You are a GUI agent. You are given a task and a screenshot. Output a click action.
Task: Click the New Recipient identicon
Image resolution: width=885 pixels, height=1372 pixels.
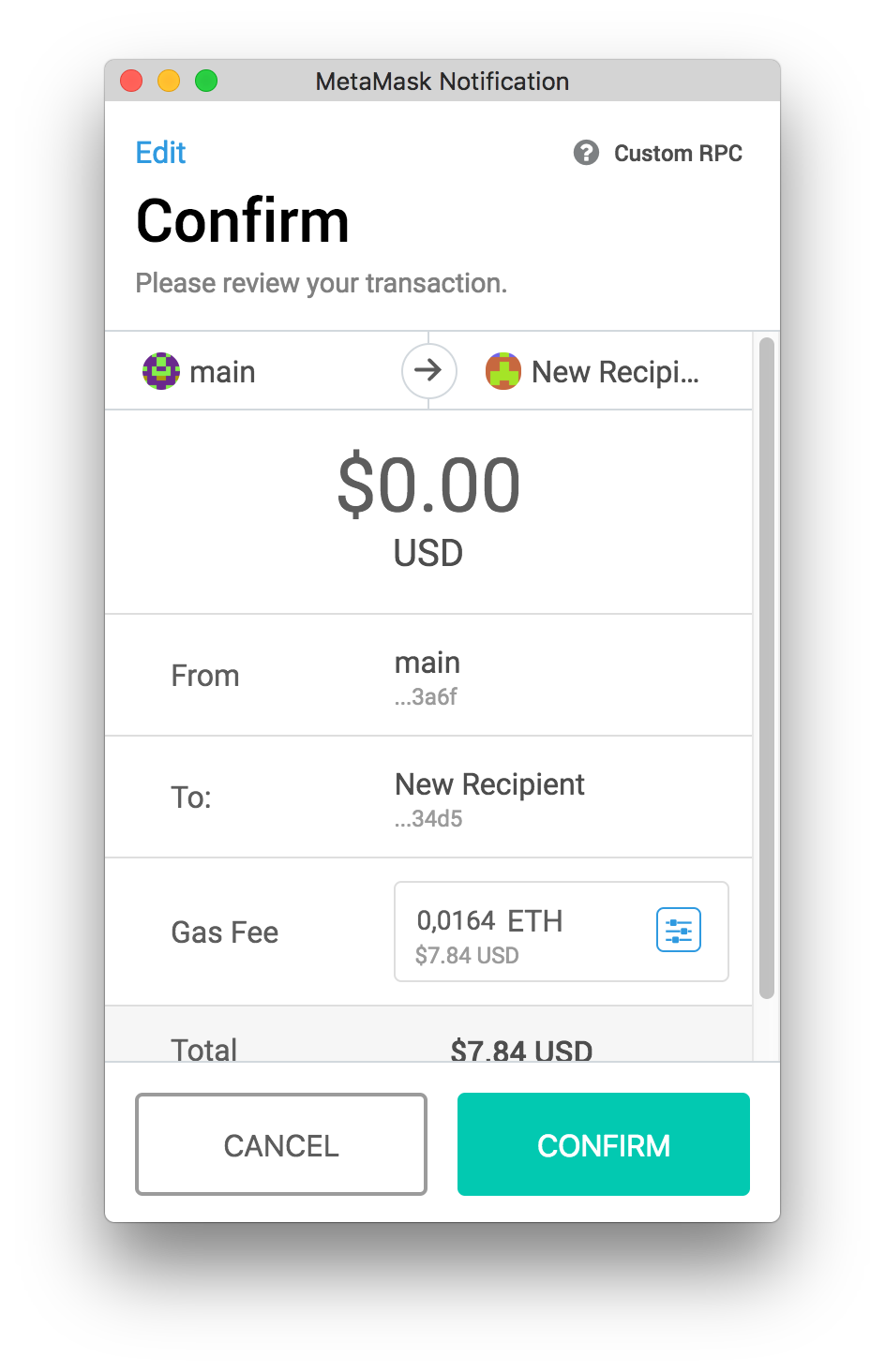[502, 370]
